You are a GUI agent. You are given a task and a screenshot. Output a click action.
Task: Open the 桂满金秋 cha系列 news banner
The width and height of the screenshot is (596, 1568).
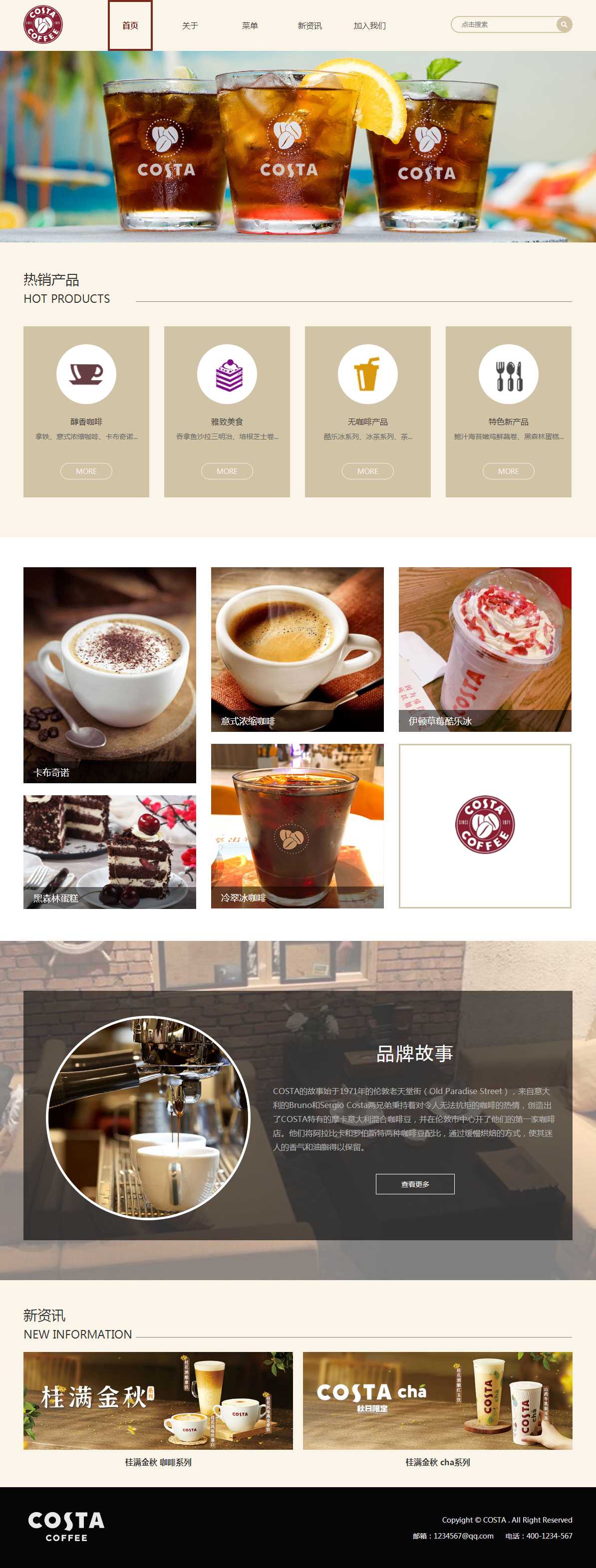tap(437, 1400)
